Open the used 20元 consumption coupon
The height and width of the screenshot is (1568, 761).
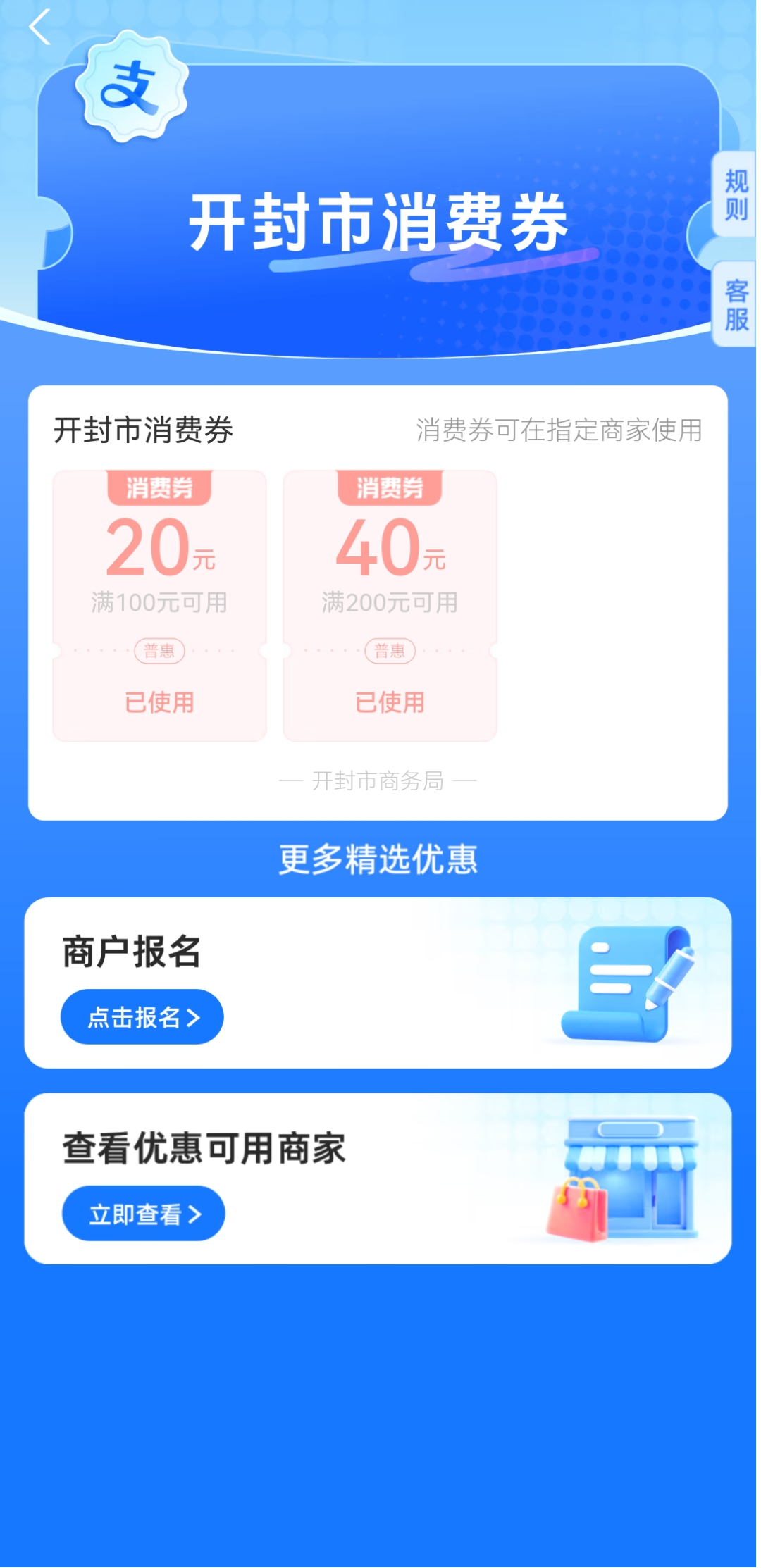160,606
